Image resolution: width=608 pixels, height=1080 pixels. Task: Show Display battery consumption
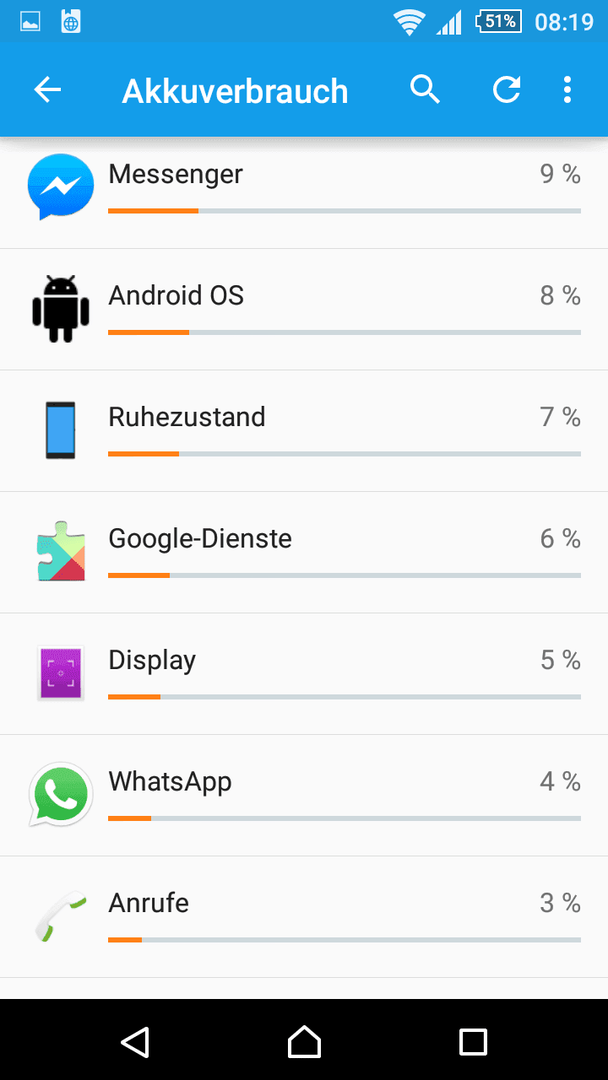[x=304, y=674]
